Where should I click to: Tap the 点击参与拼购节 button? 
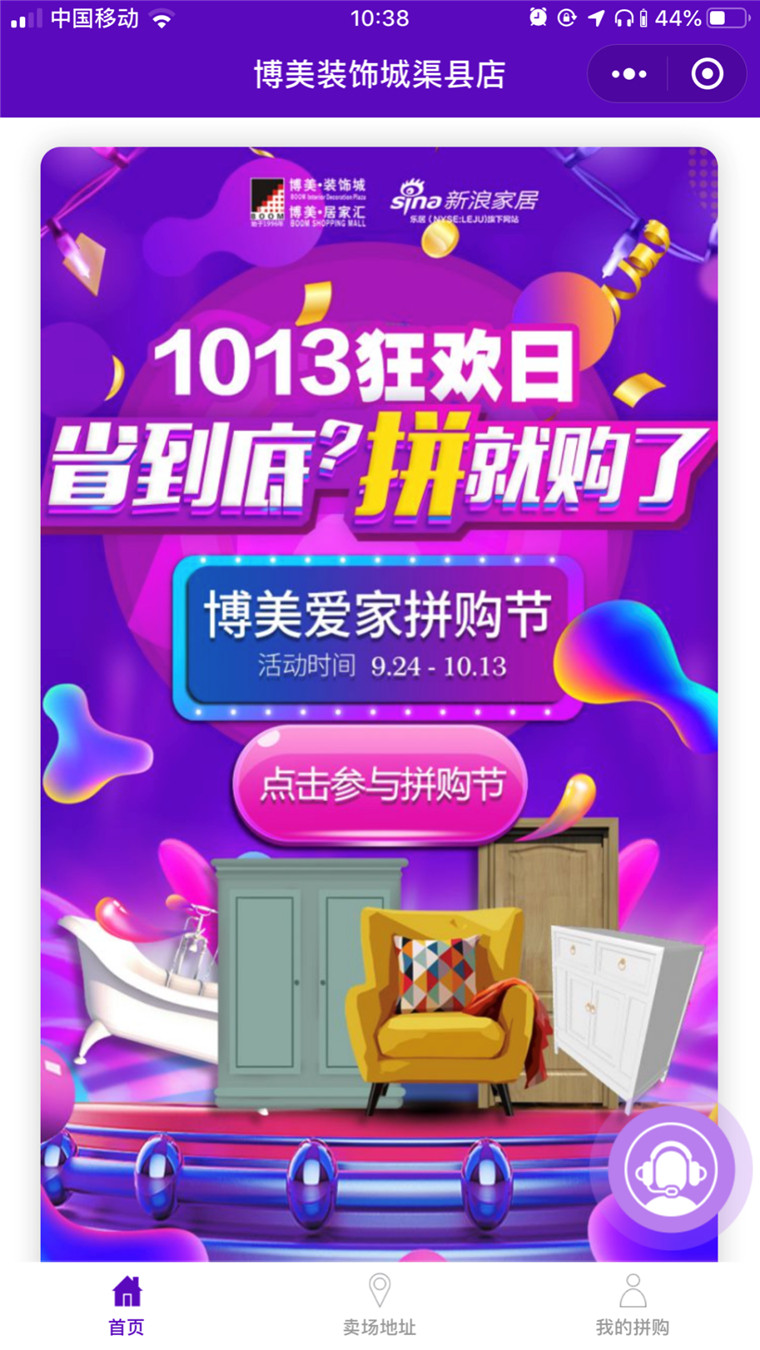click(379, 785)
